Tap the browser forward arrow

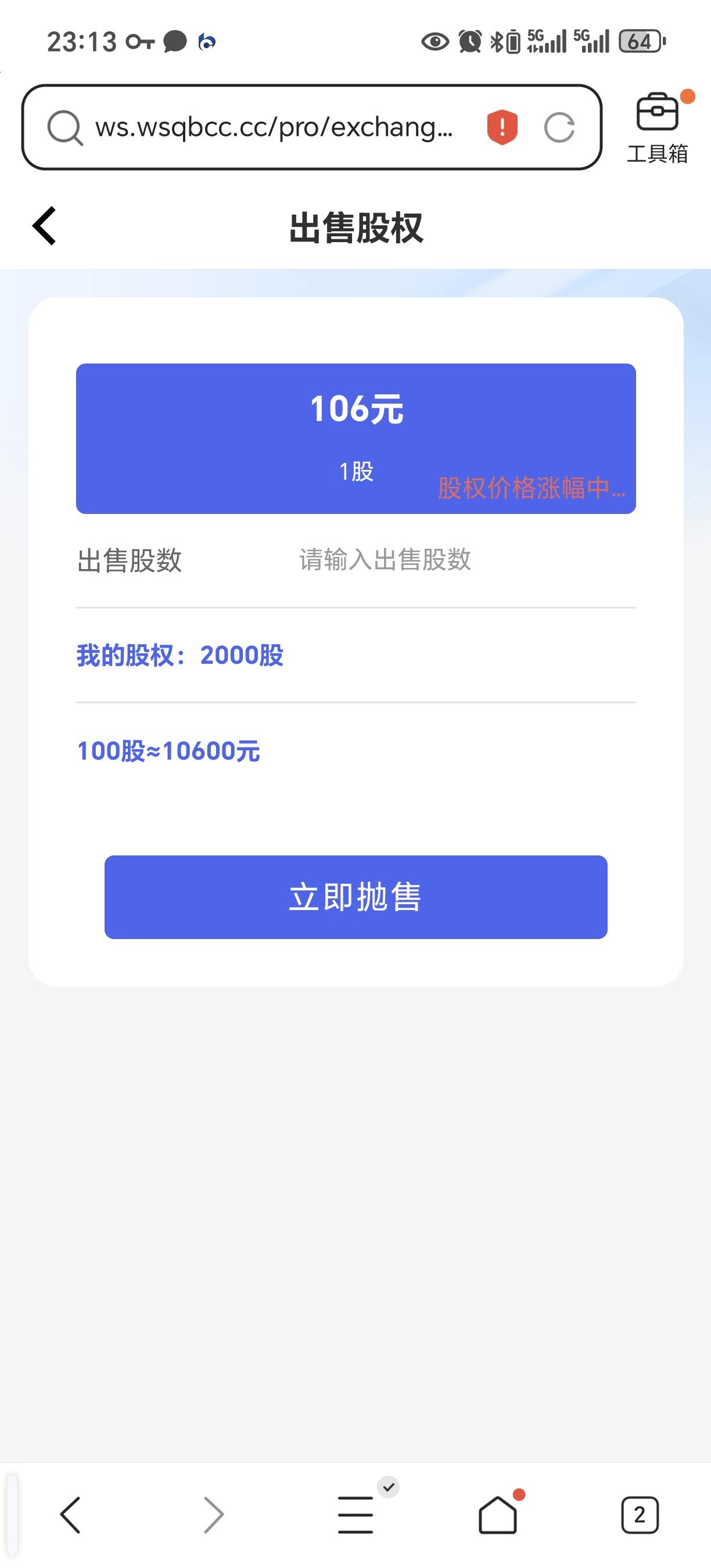coord(214,1515)
